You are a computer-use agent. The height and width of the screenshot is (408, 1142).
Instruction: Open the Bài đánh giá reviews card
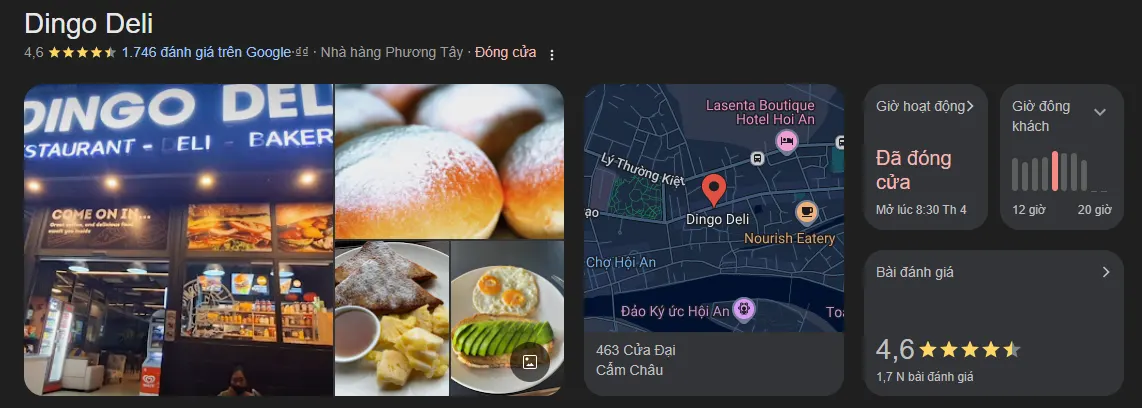tap(993, 322)
